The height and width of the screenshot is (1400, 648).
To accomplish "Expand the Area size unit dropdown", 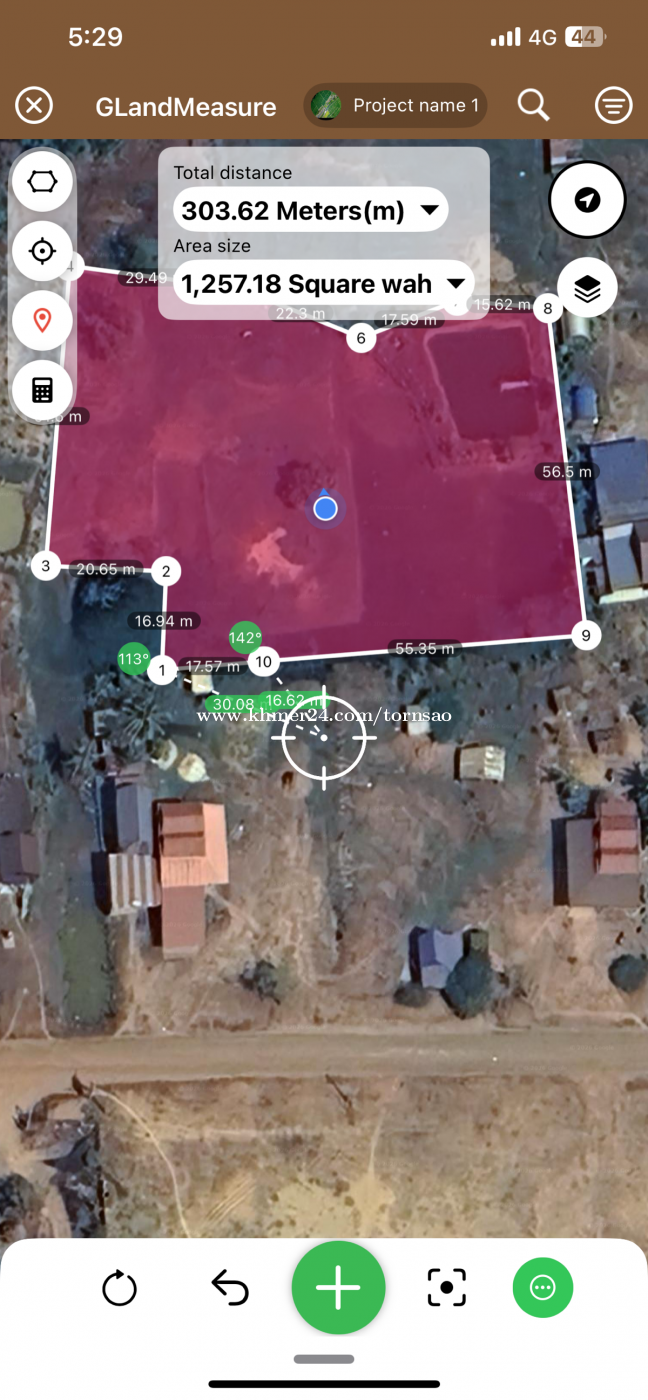I will pyautogui.click(x=456, y=284).
